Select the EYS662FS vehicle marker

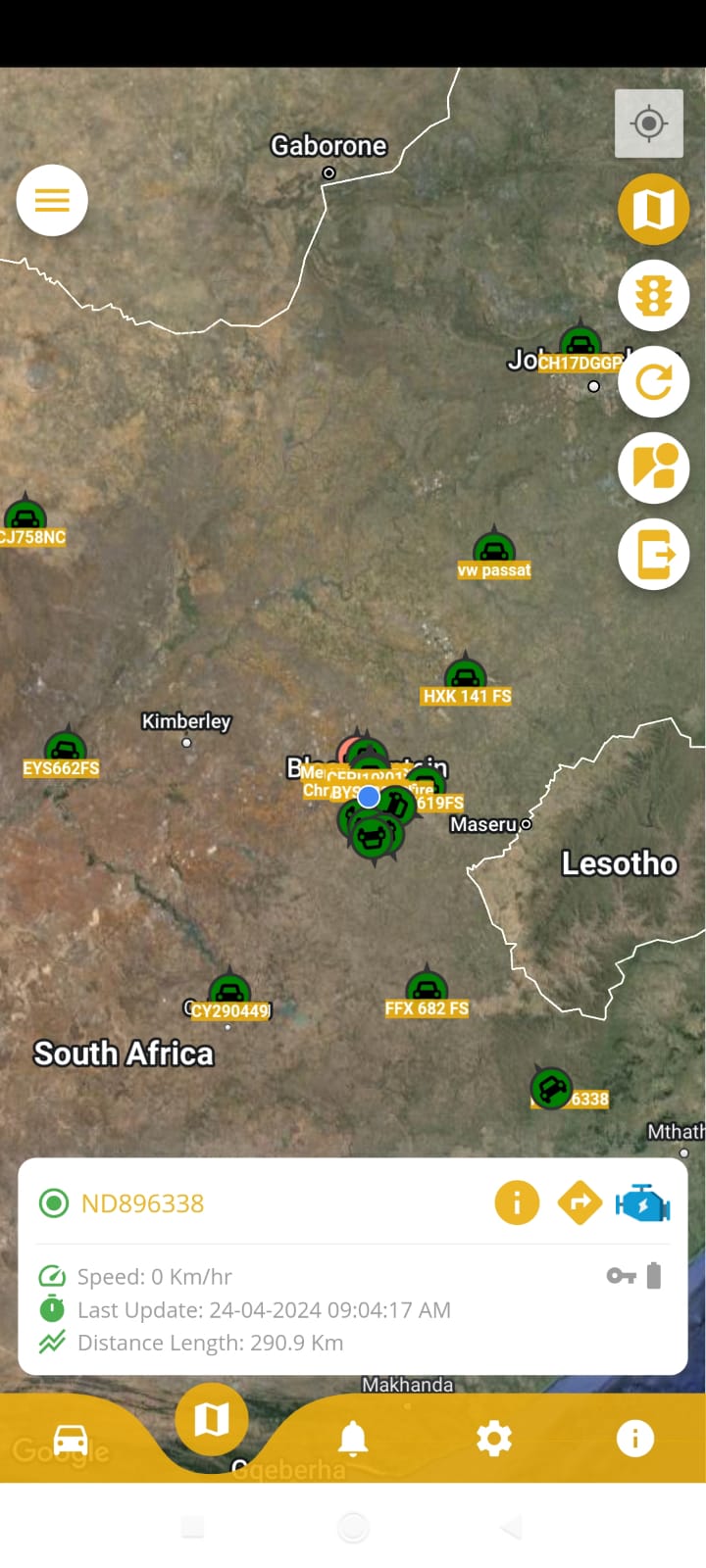point(65,750)
